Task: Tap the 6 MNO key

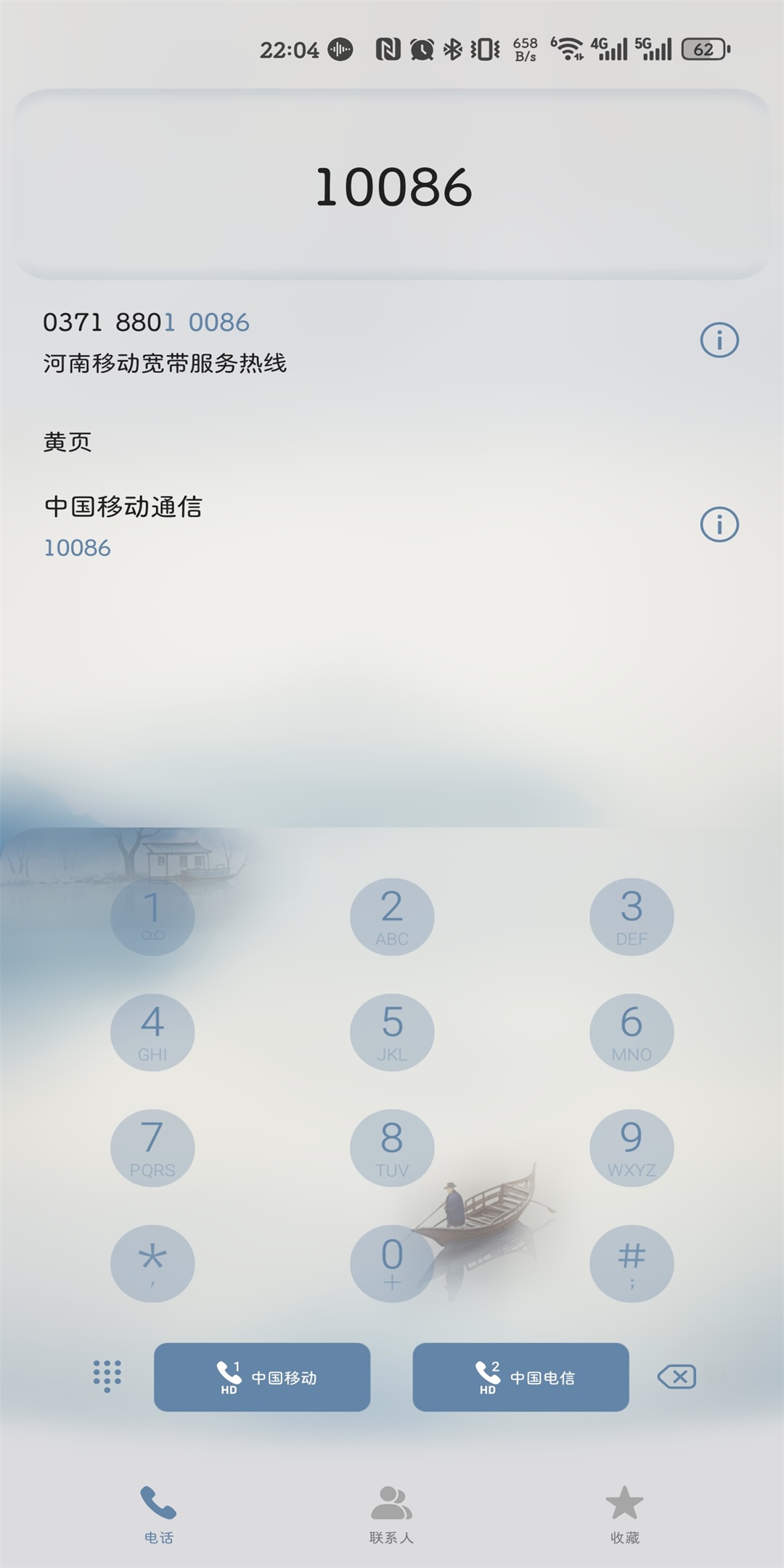Action: (632, 1032)
